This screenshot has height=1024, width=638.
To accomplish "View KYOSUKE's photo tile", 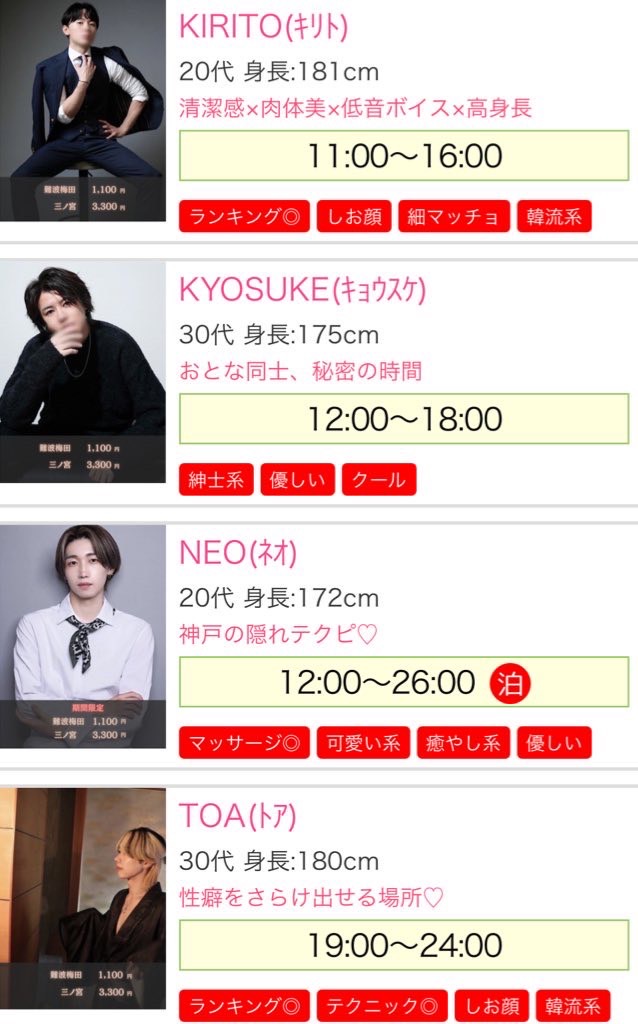I will 82,372.
